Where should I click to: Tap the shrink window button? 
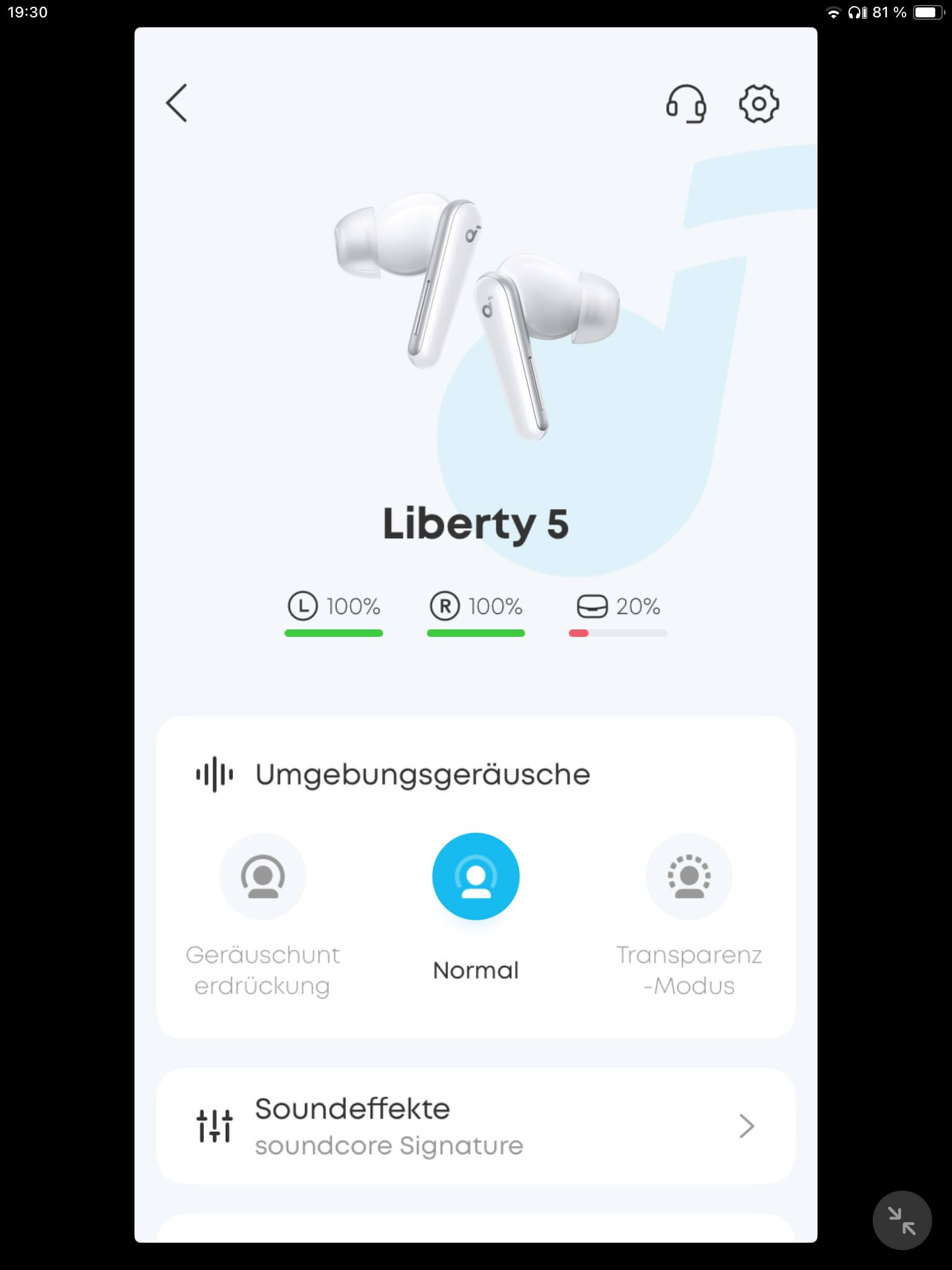tap(902, 1220)
